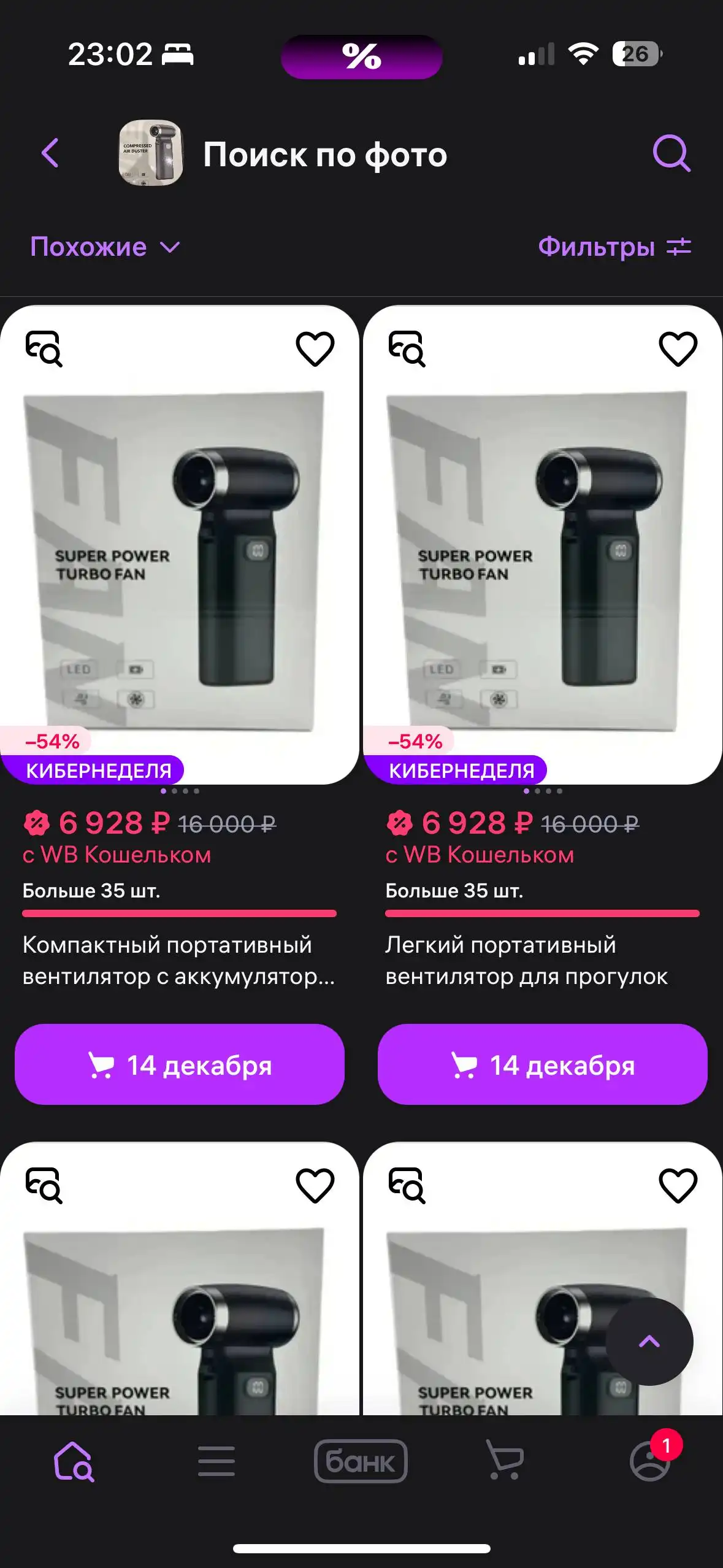Open the Похожие sorting dropdown
This screenshot has width=723, height=1568.
tap(104, 247)
